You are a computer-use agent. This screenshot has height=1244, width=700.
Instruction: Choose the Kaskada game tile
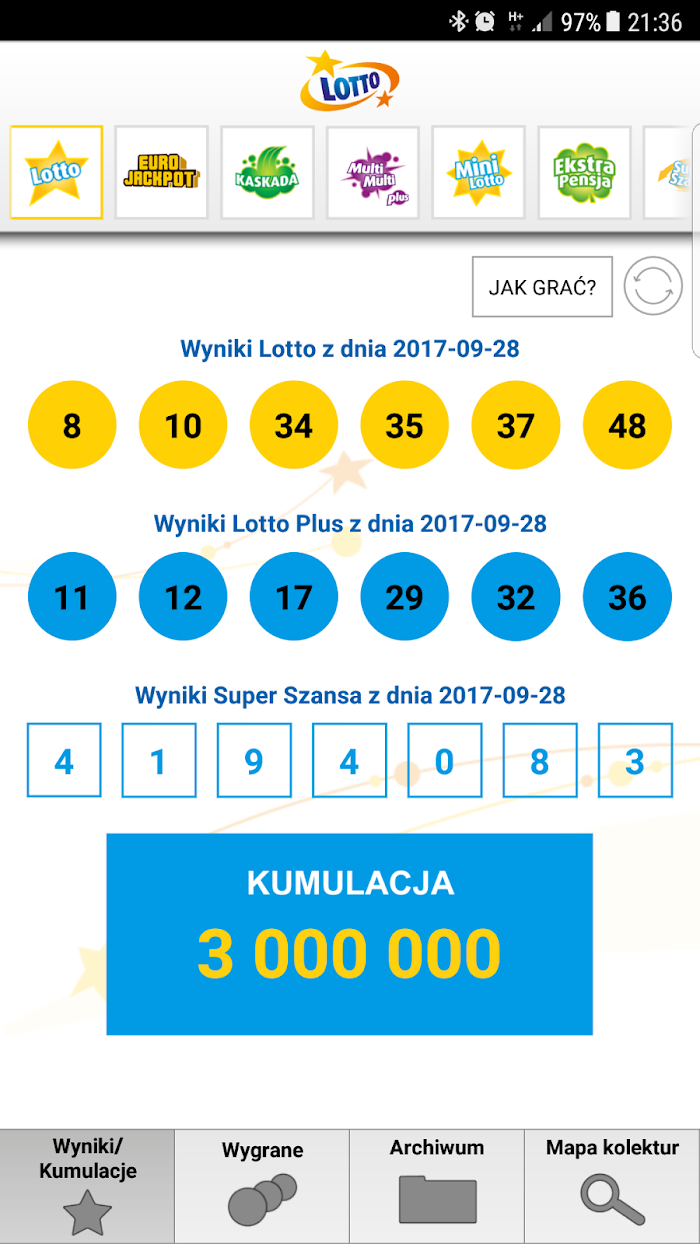267,172
